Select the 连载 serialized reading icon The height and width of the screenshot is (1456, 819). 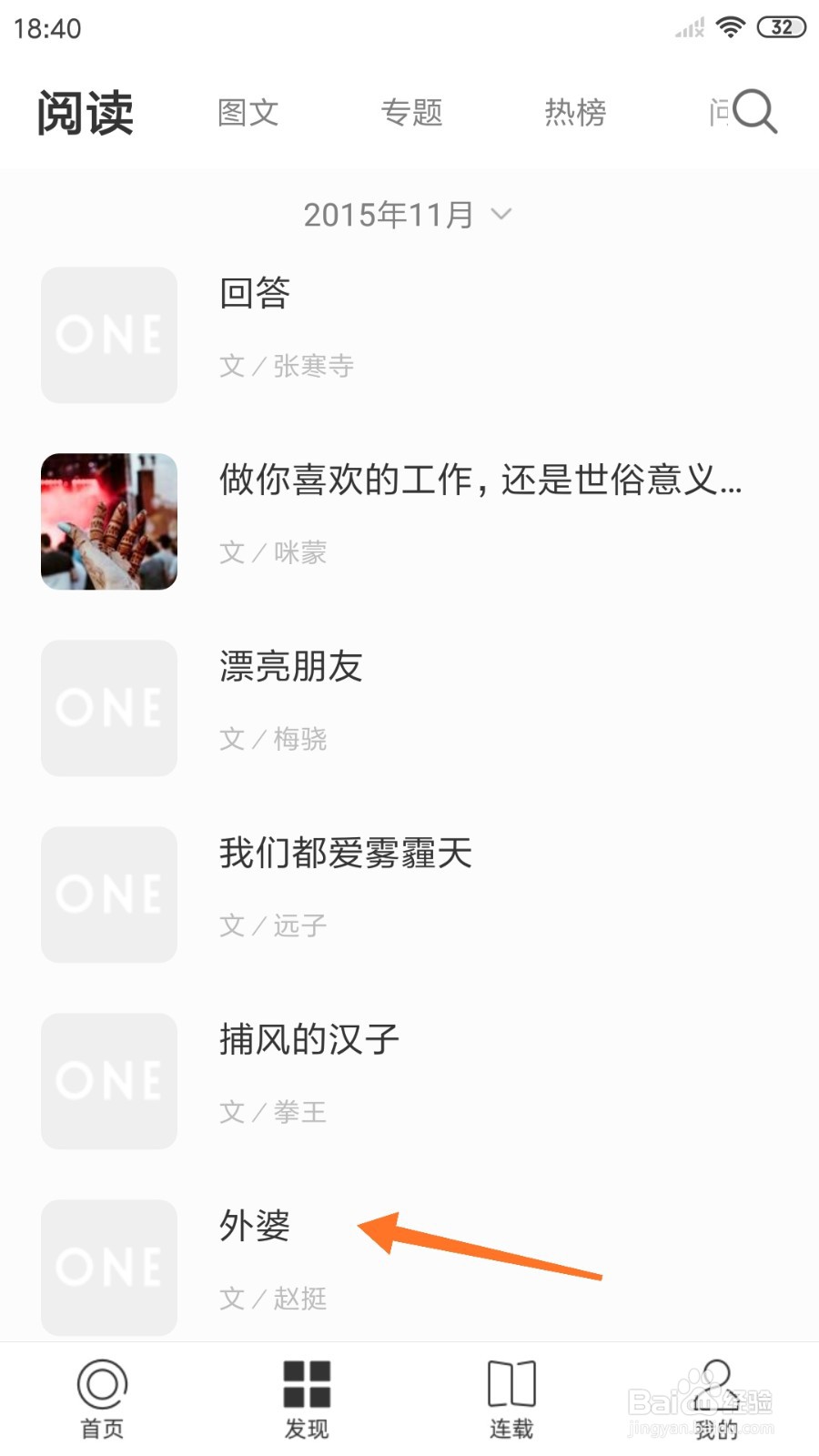[x=511, y=1390]
